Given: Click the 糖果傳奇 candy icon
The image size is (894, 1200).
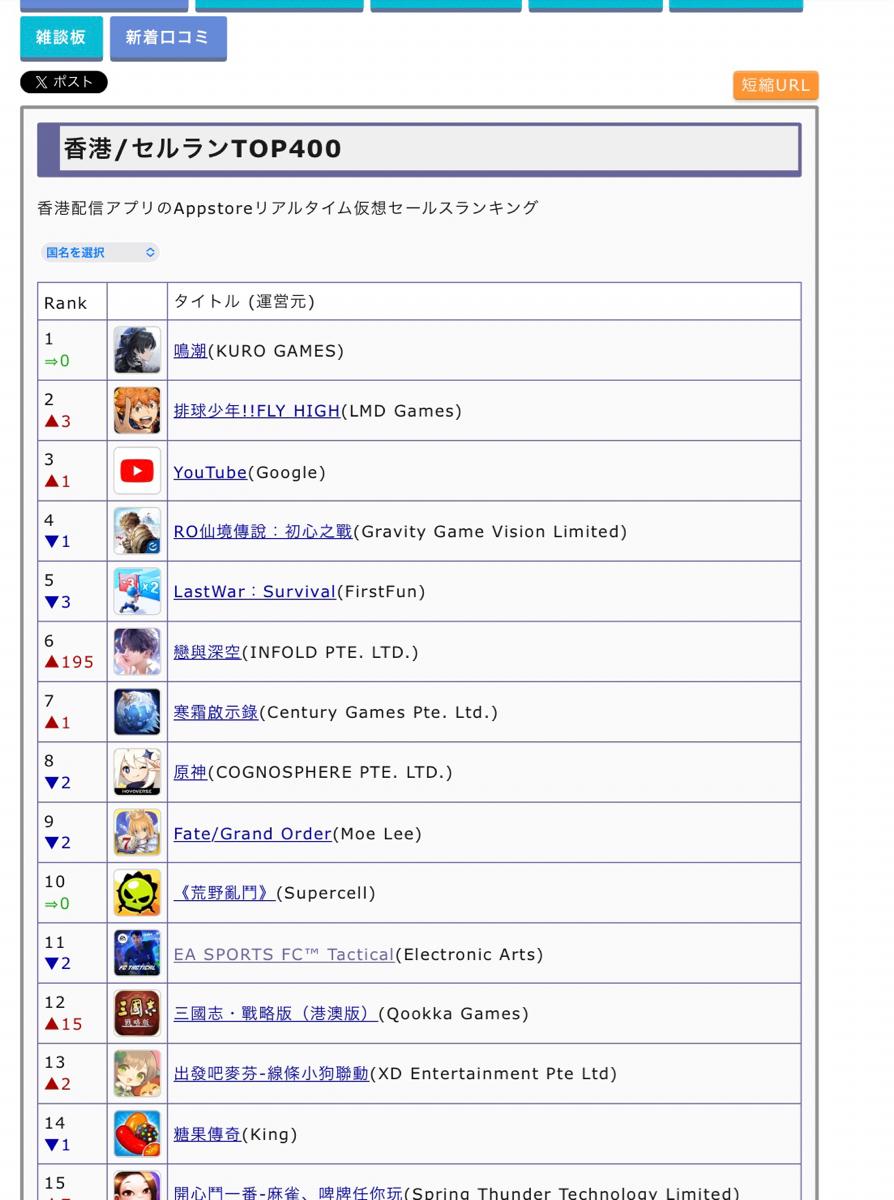Looking at the screenshot, I should tap(136, 1133).
